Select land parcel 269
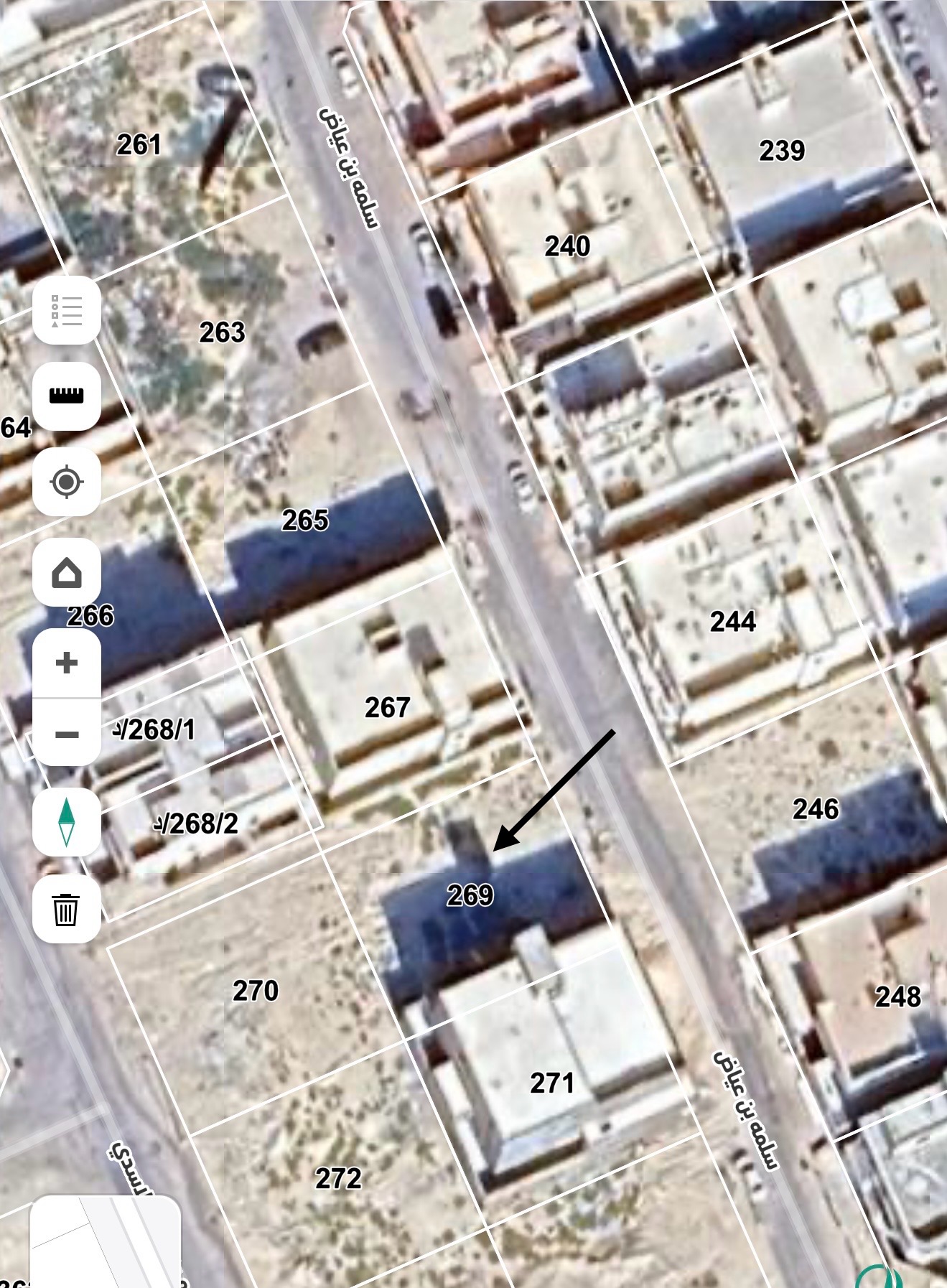The image size is (947, 1288). point(470,895)
